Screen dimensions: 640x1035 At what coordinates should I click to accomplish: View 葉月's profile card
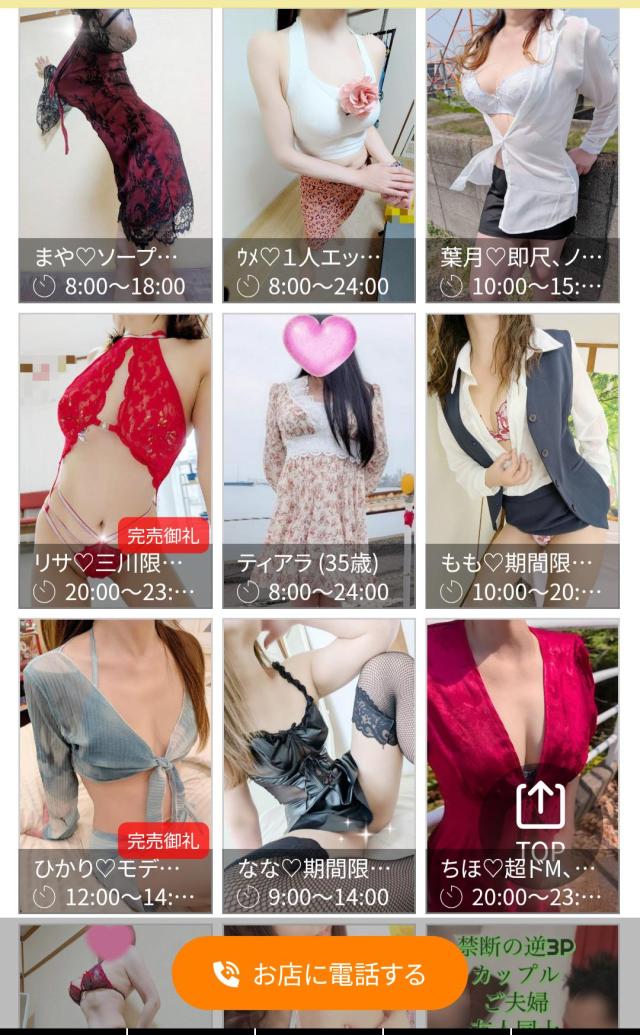pos(523,156)
